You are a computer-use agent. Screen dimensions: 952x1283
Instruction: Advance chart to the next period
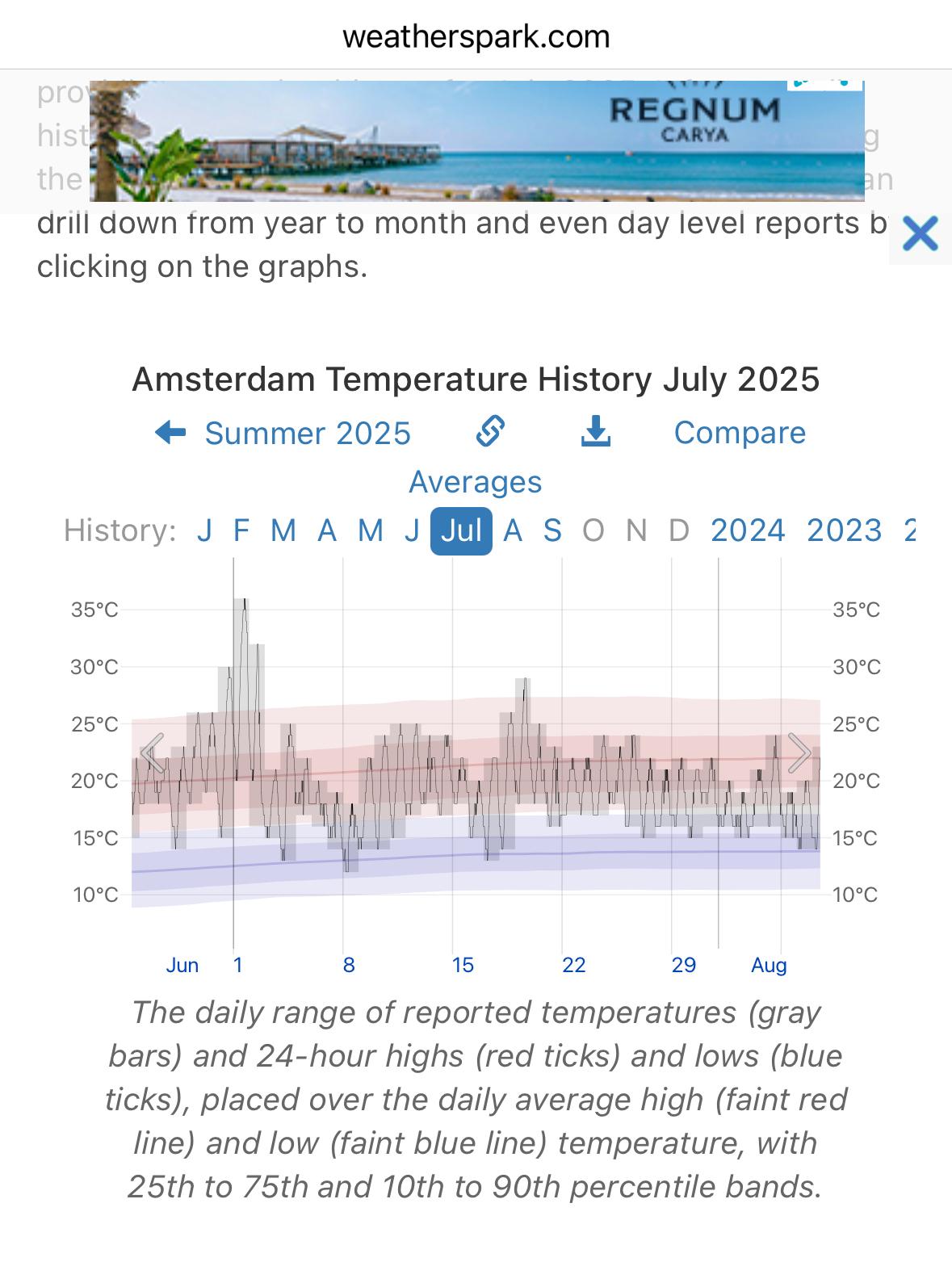pyautogui.click(x=799, y=753)
